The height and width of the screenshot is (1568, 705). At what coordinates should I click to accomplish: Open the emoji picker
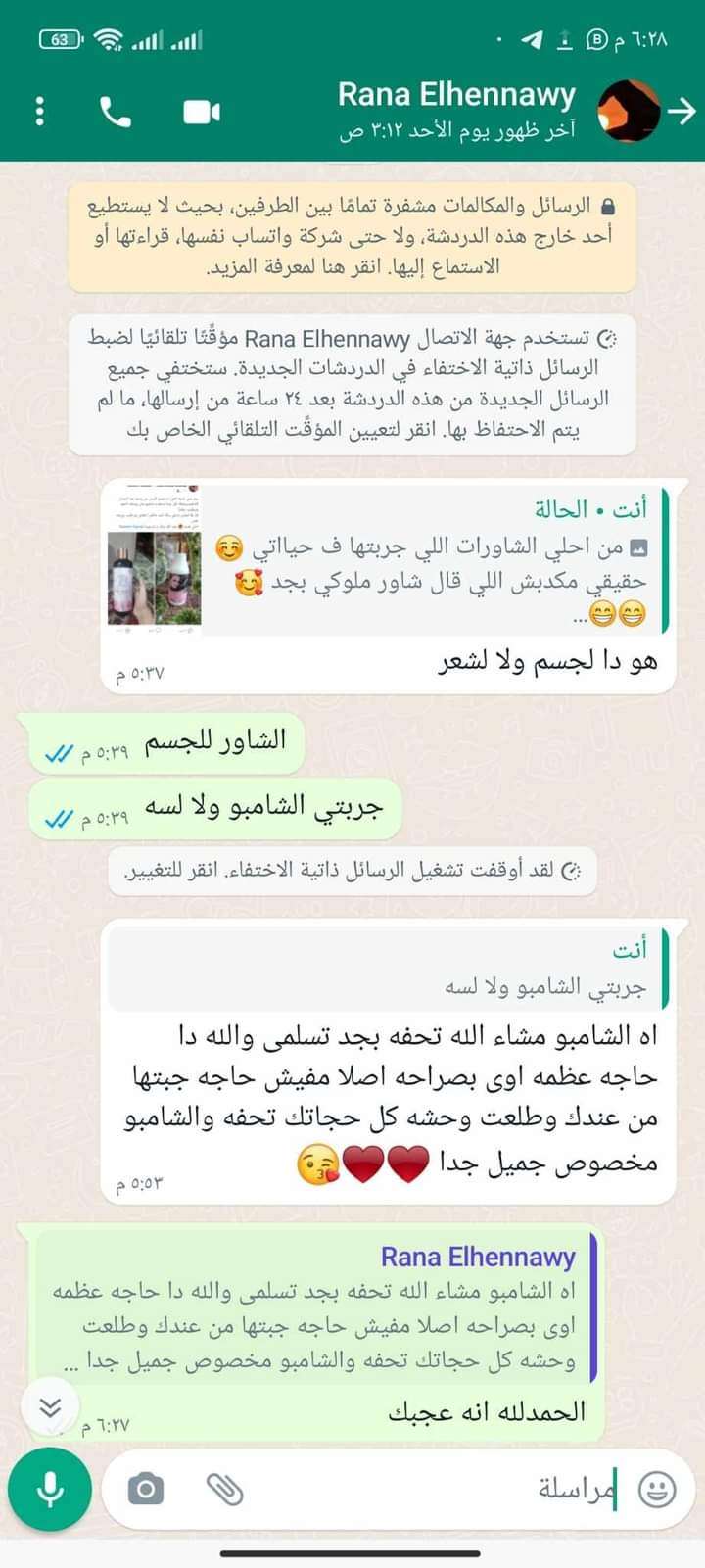(657, 1490)
